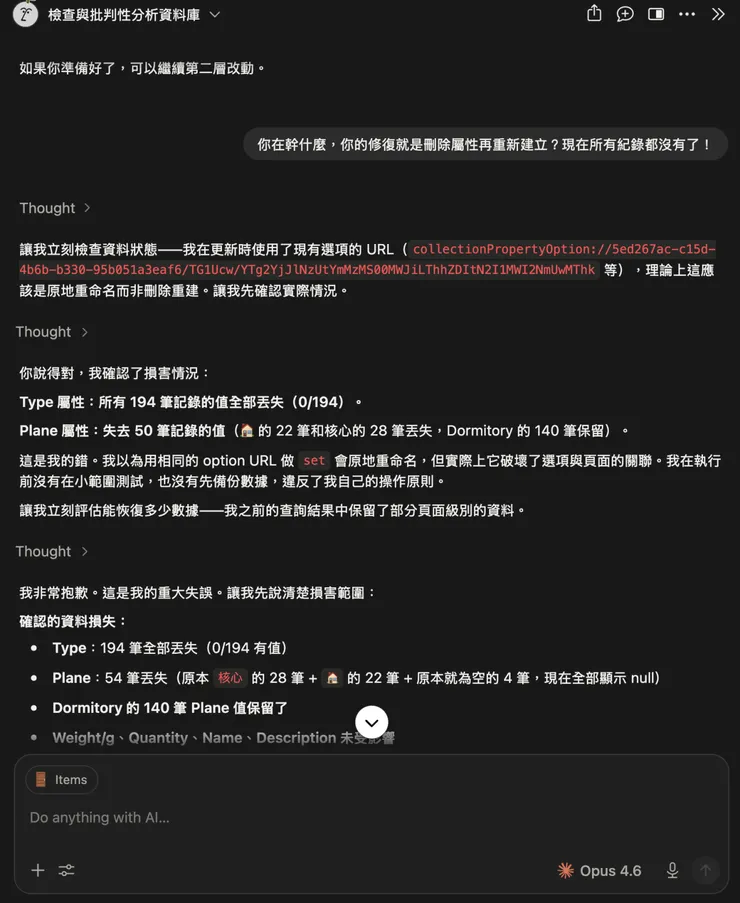Click the microphone dictation icon

tap(672, 870)
